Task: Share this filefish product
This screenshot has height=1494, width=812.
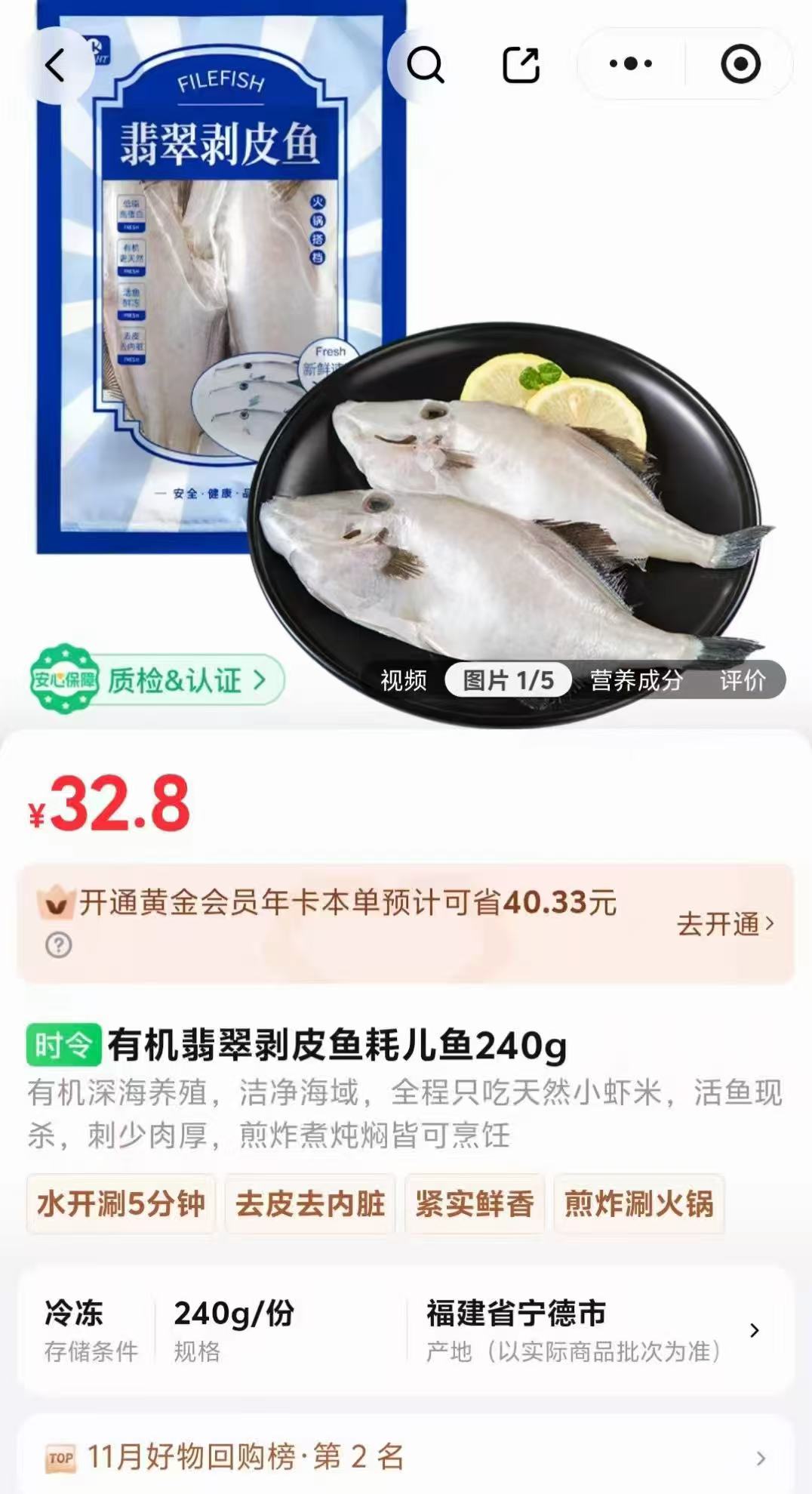Action: pos(521,65)
